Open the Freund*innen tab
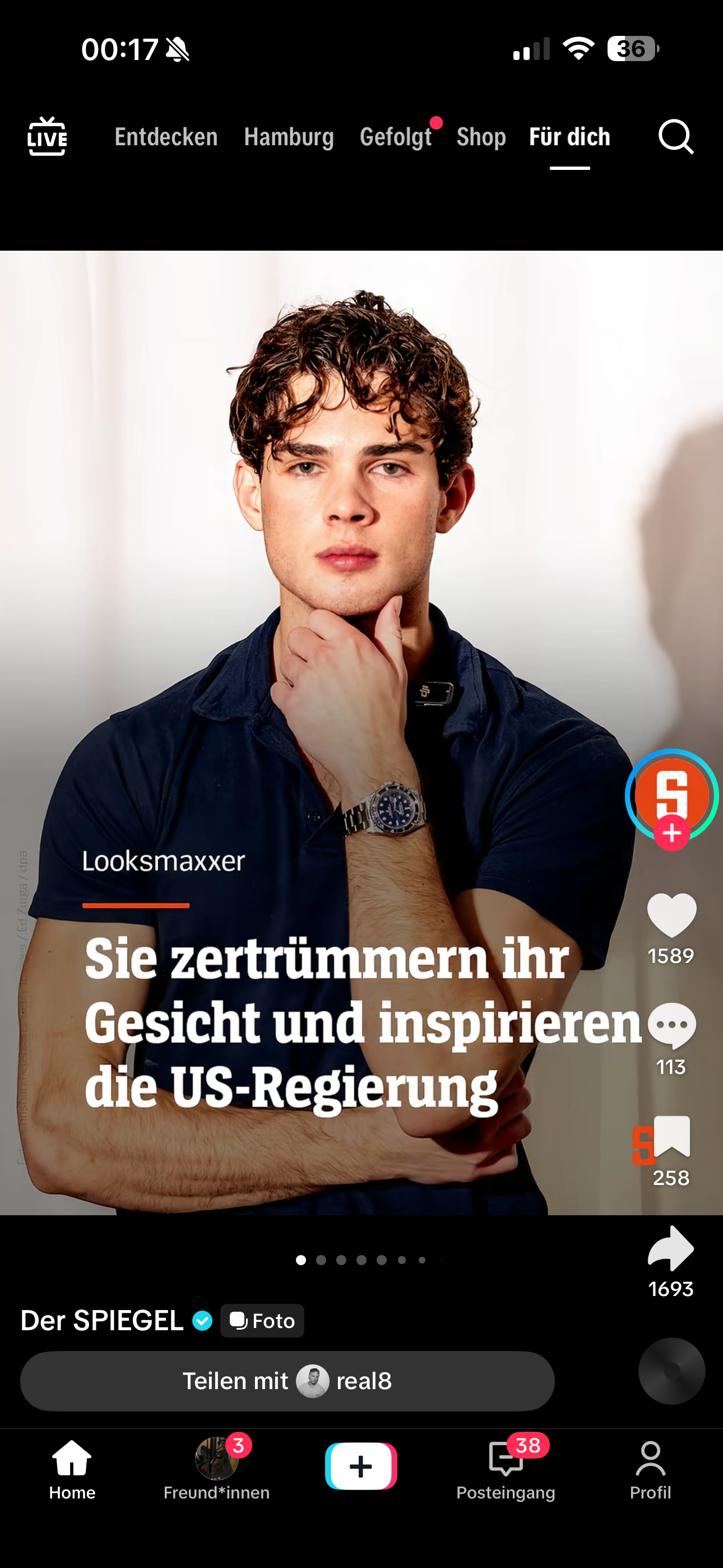 217,1468
